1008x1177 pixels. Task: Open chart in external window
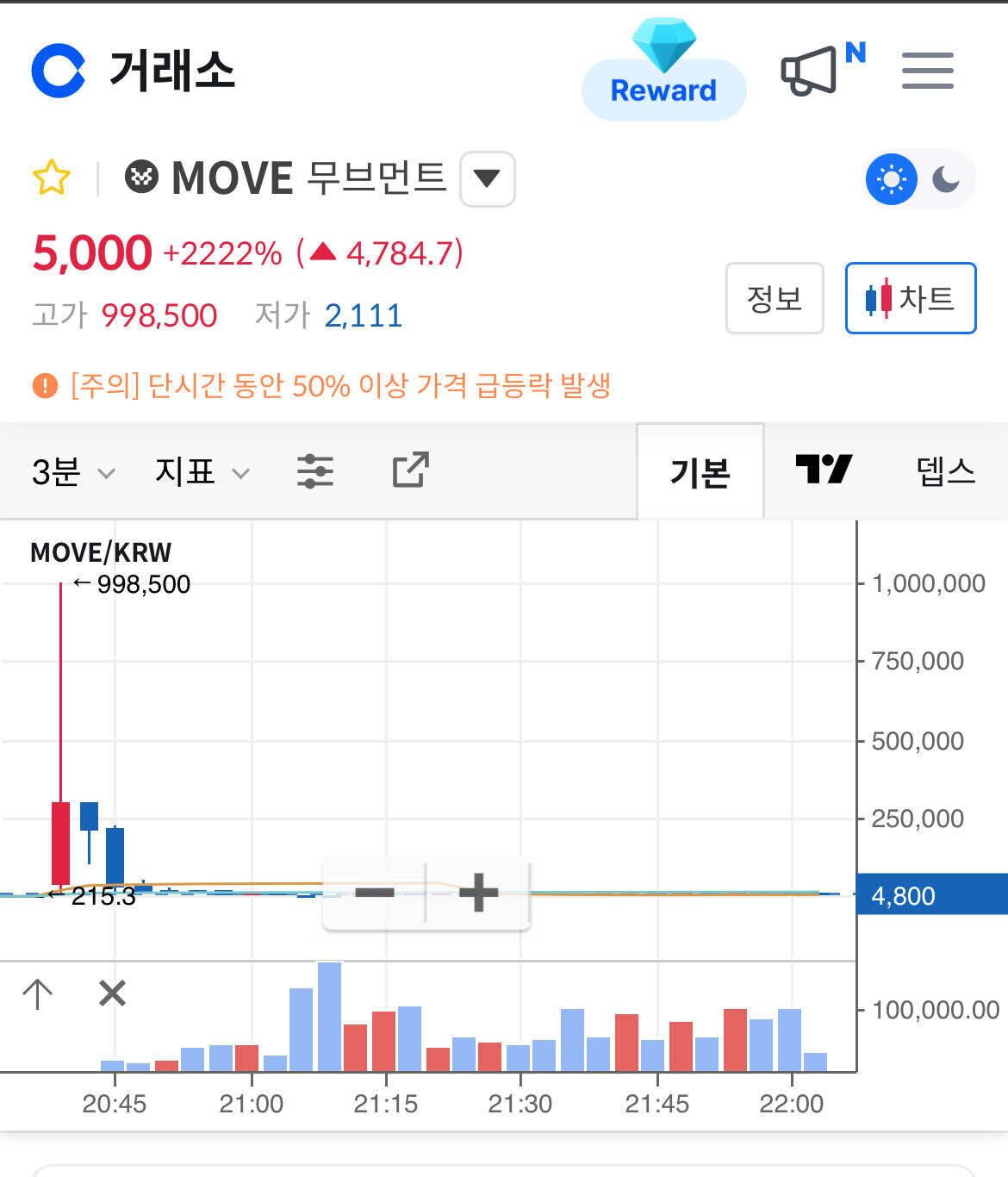pos(409,471)
